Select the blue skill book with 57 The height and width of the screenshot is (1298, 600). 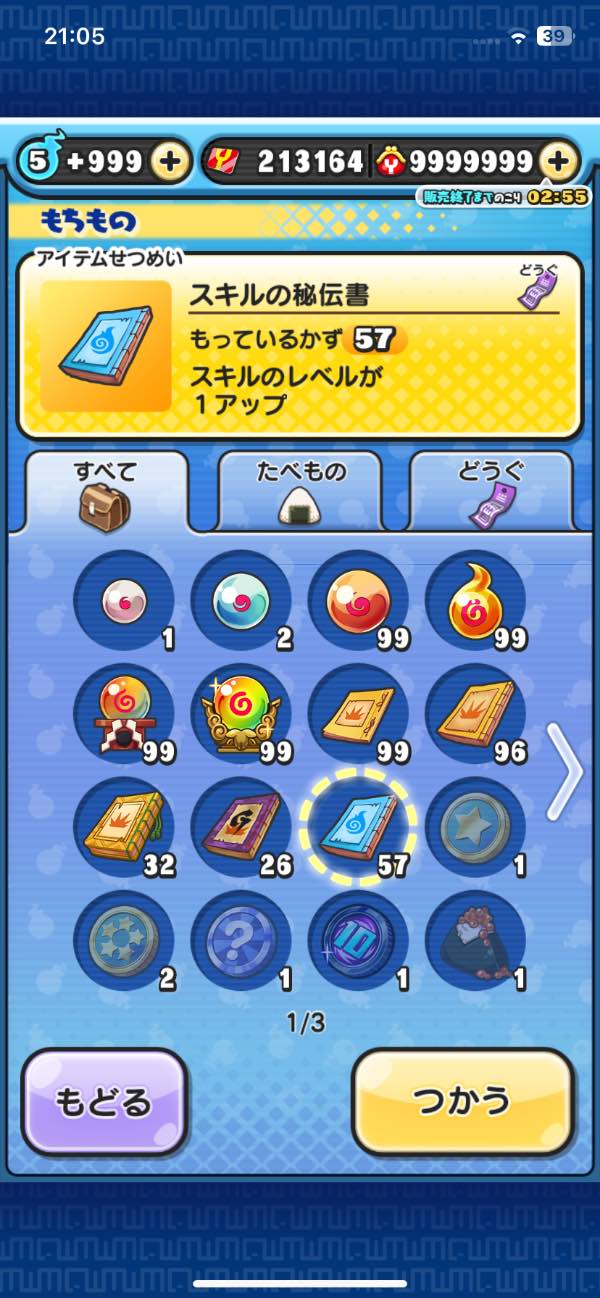[359, 828]
